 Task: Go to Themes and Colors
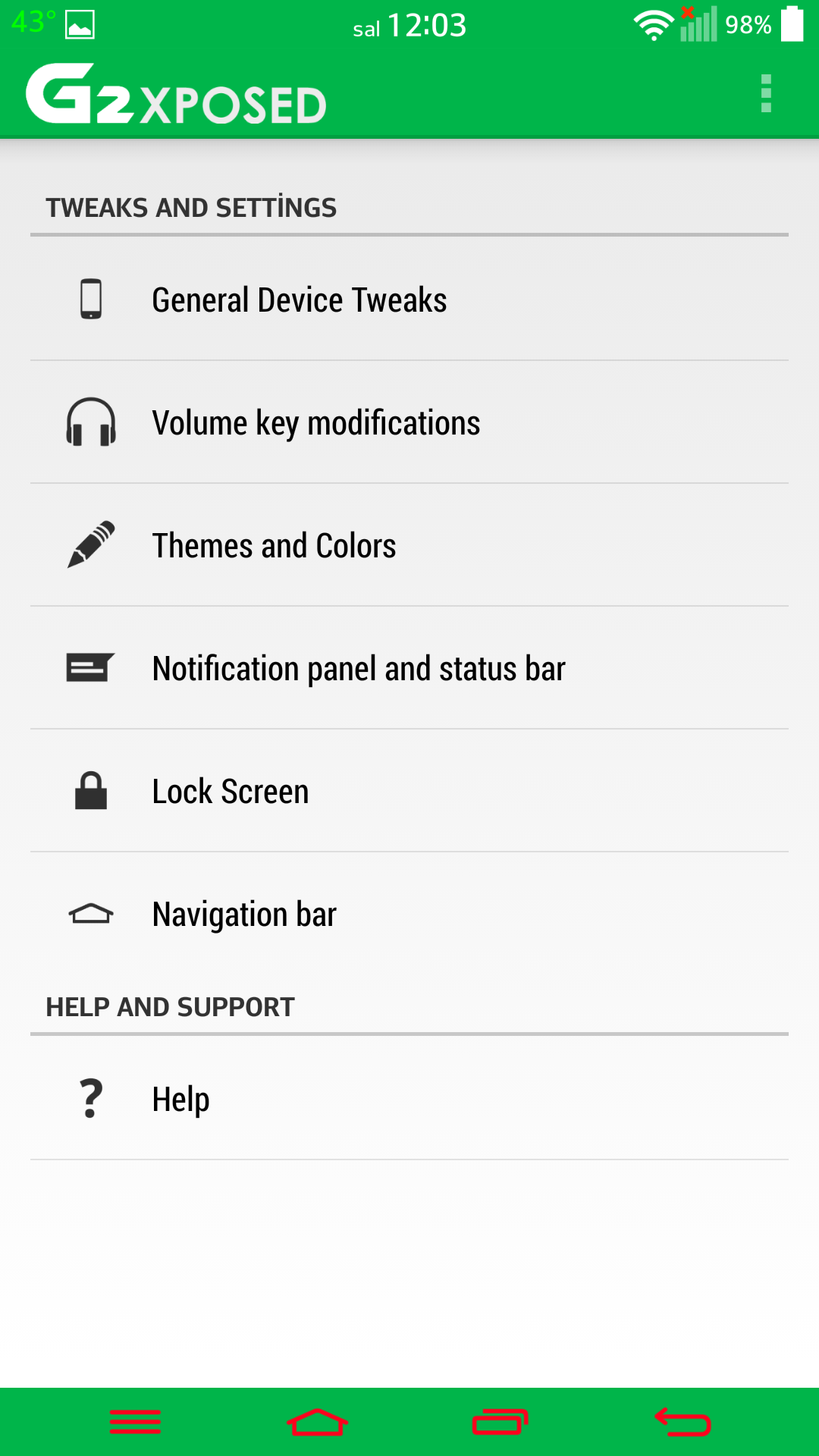point(409,545)
